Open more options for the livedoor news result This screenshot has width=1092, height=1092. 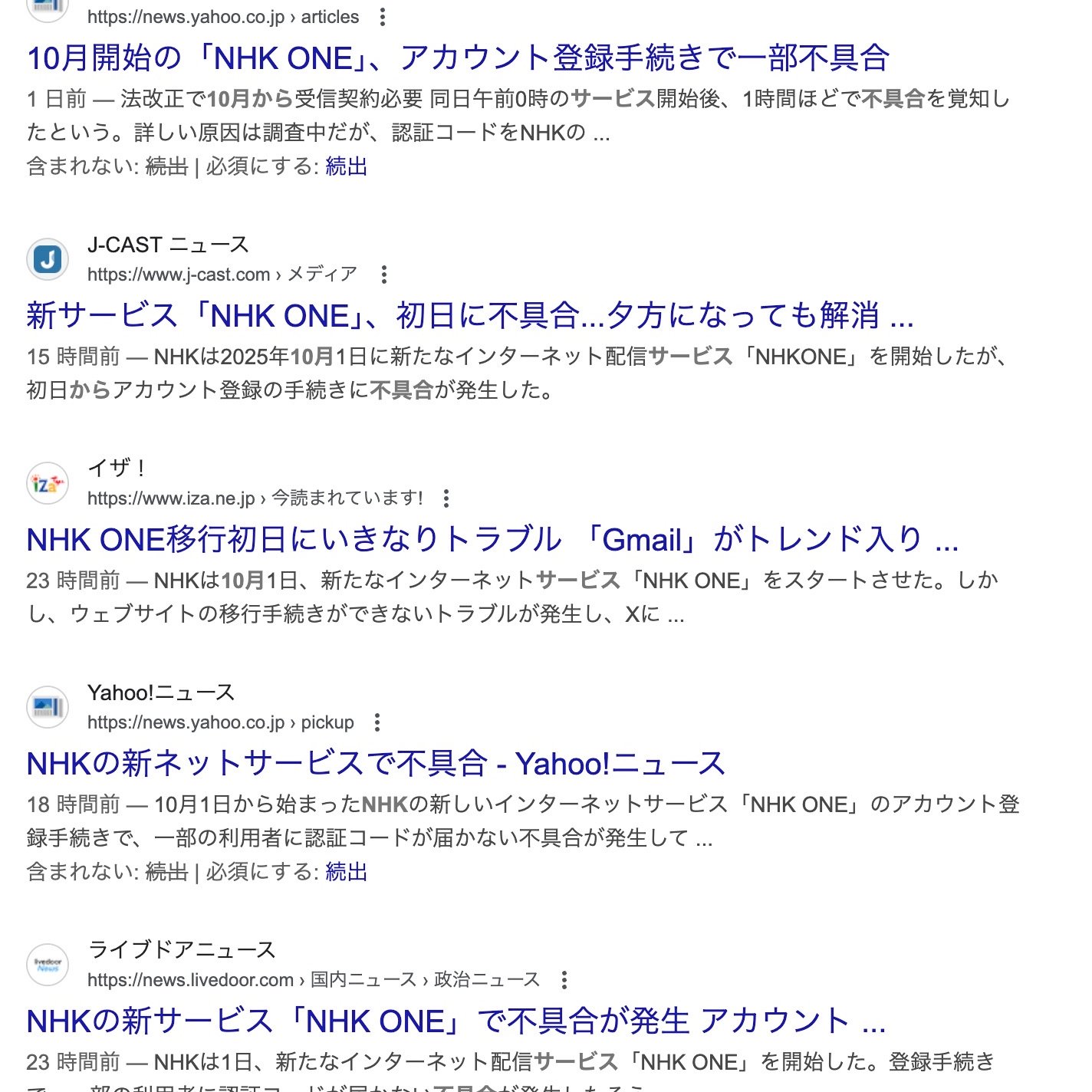[564, 980]
